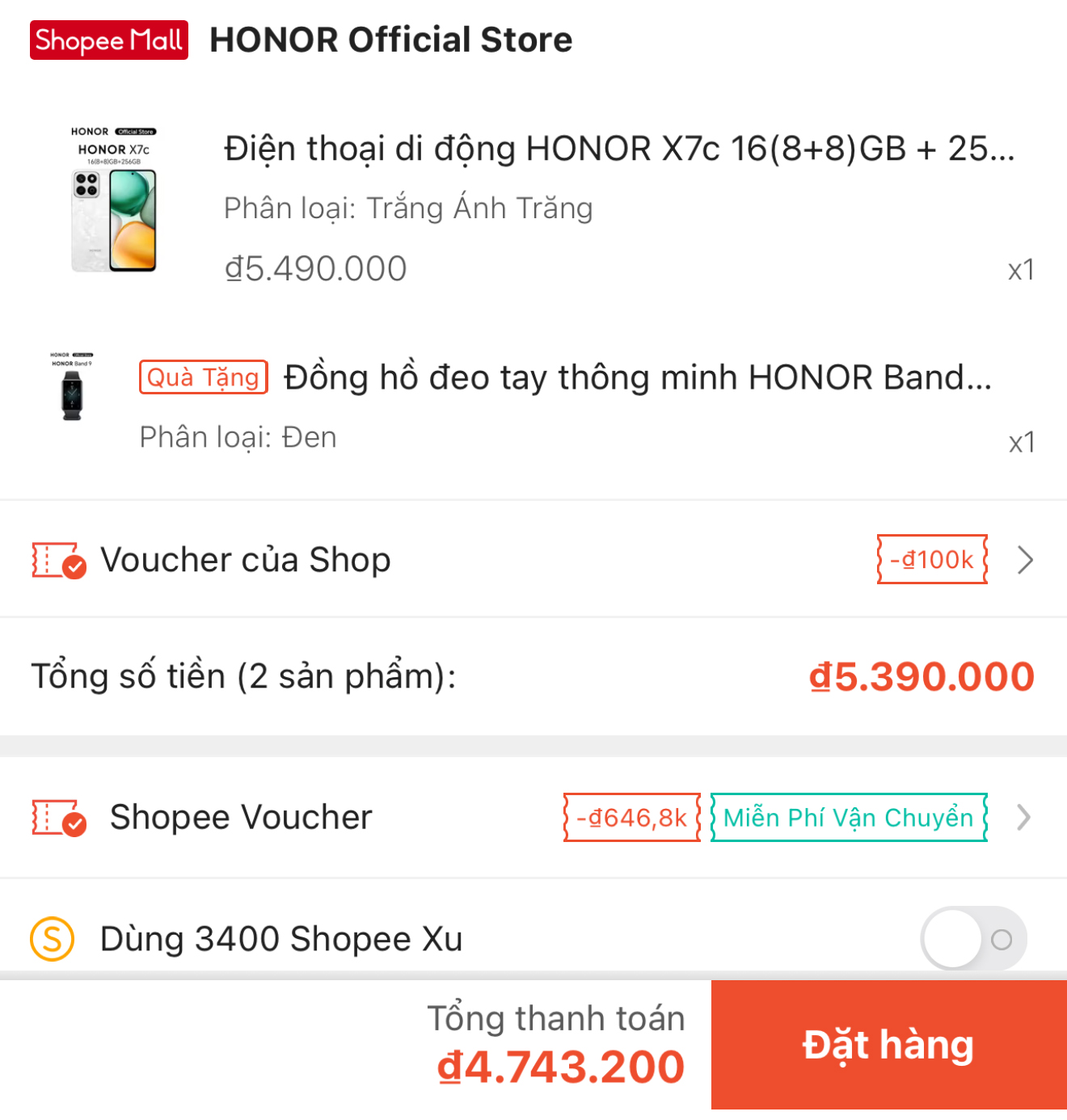
Task: Enable the Dùng 3400 Shopee Xu switch
Action: click(x=973, y=939)
